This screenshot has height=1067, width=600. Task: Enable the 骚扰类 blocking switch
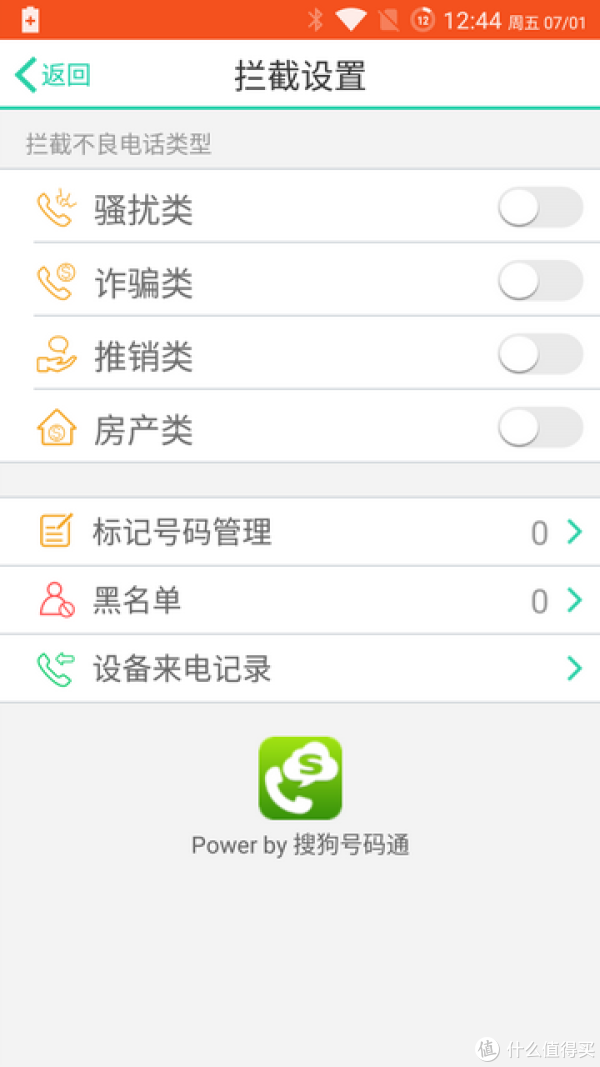(x=540, y=208)
